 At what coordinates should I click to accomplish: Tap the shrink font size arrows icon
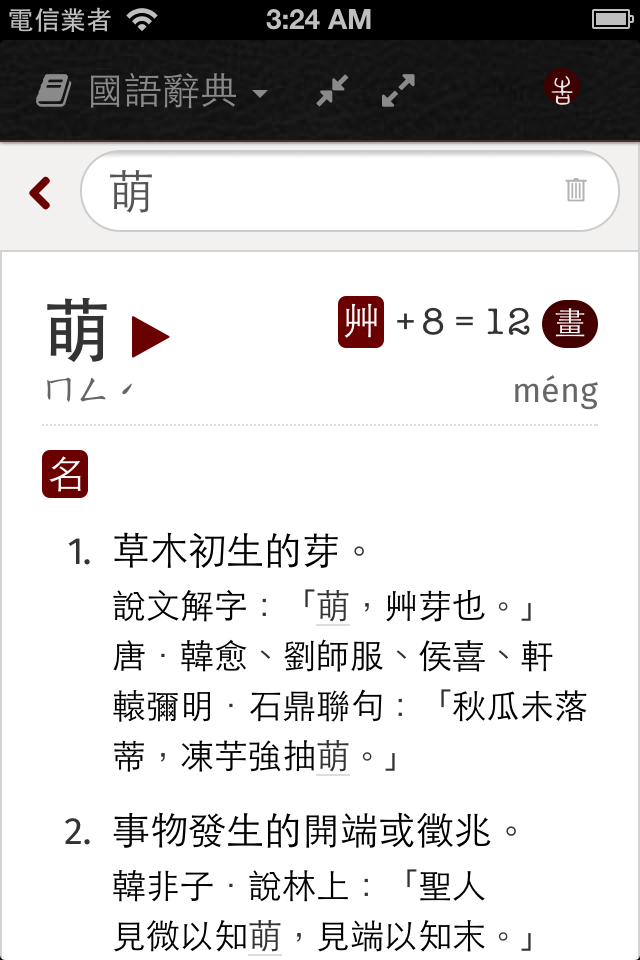[331, 92]
